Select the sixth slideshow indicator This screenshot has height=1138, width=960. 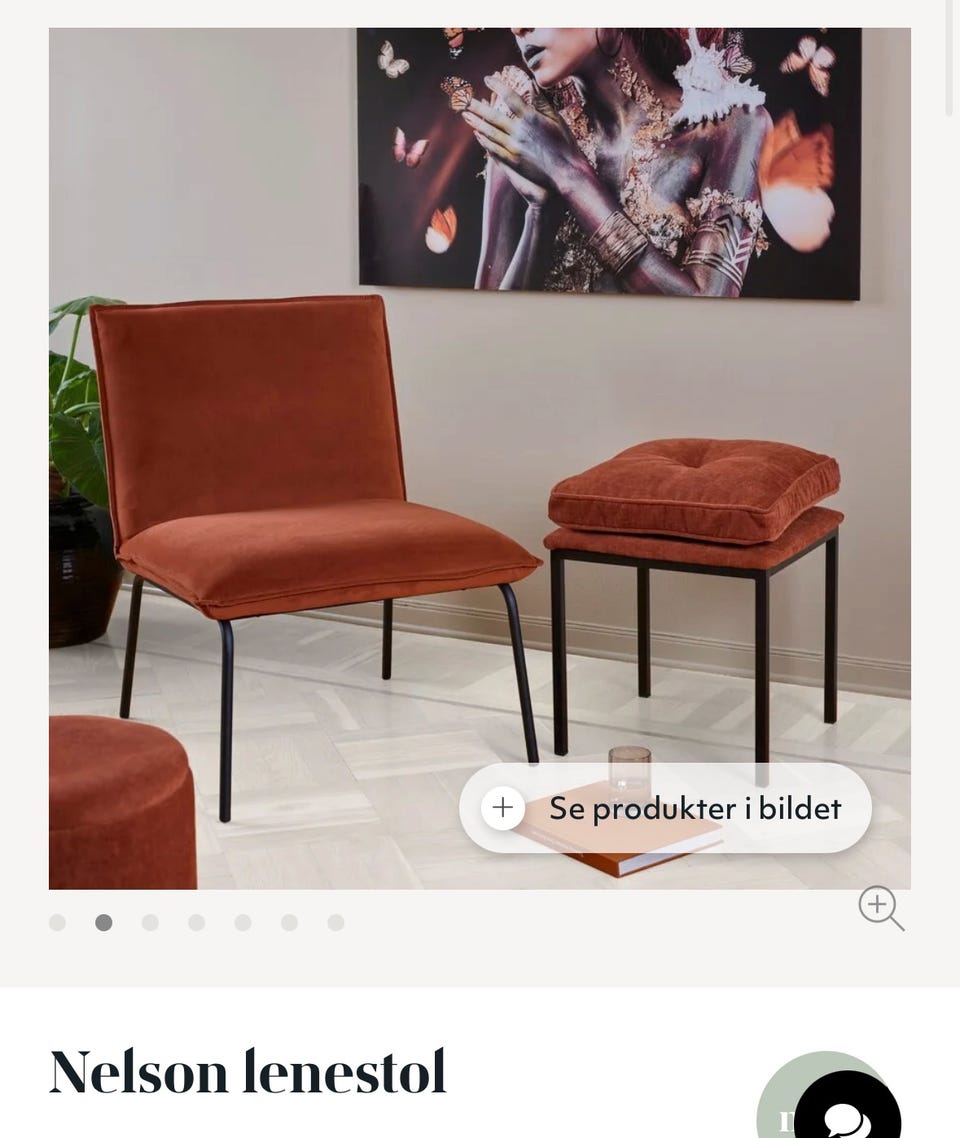pos(287,921)
